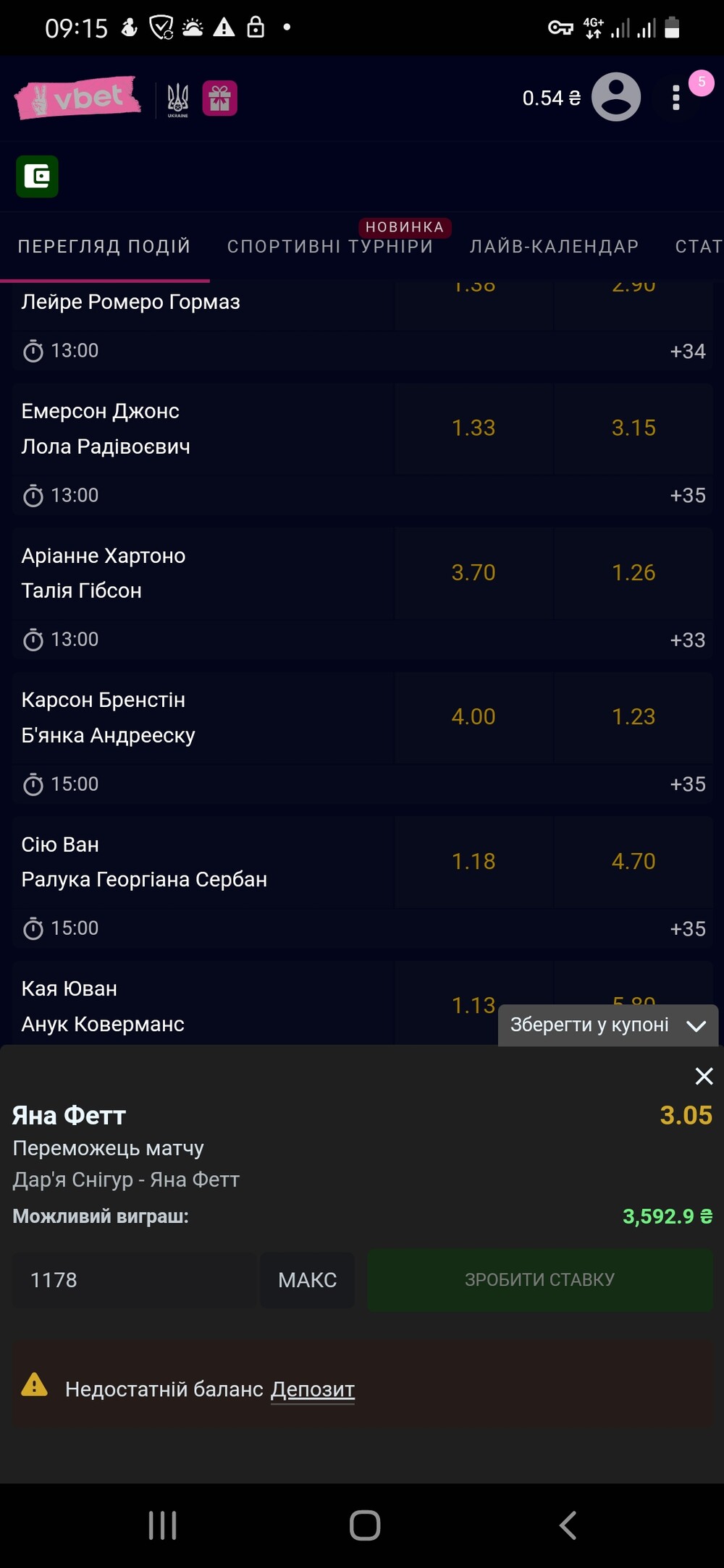The image size is (724, 1568).
Task: Go back with system back button
Action: coord(568,1525)
